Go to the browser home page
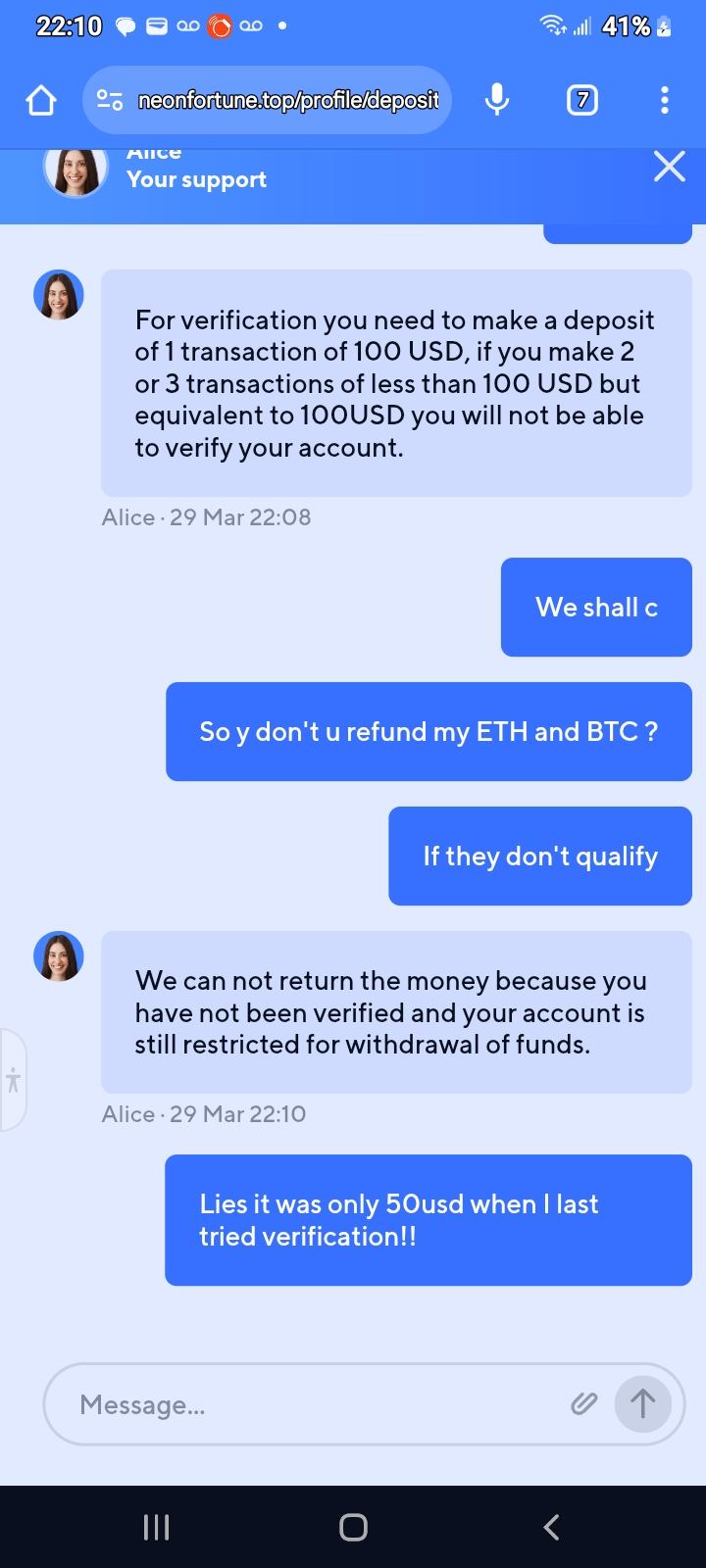 pos(40,100)
